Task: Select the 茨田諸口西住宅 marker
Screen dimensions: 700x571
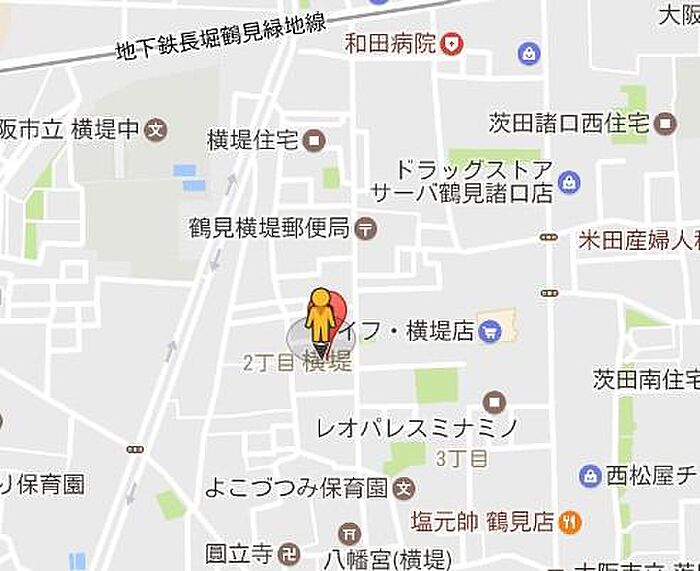Action: click(665, 123)
